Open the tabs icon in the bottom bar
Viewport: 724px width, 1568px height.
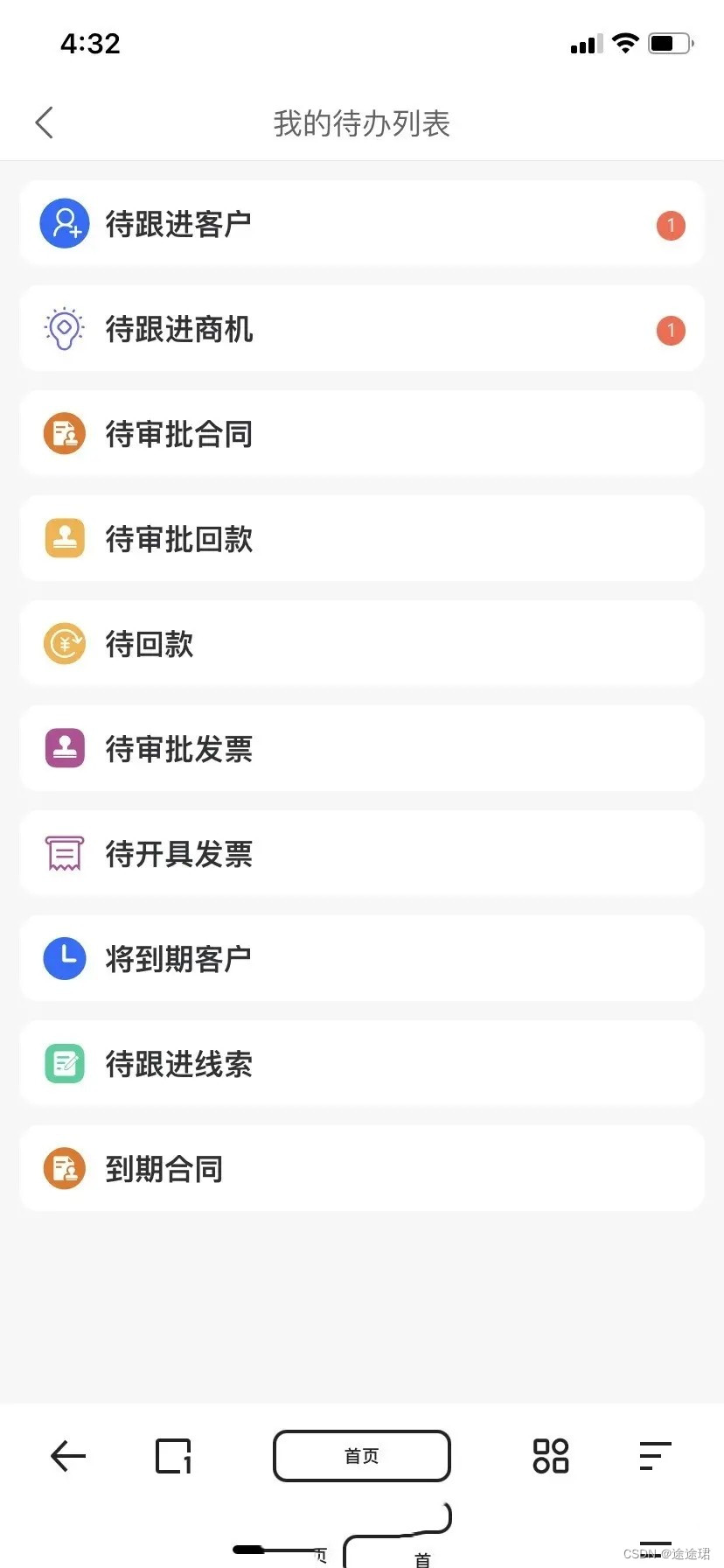point(173,1456)
